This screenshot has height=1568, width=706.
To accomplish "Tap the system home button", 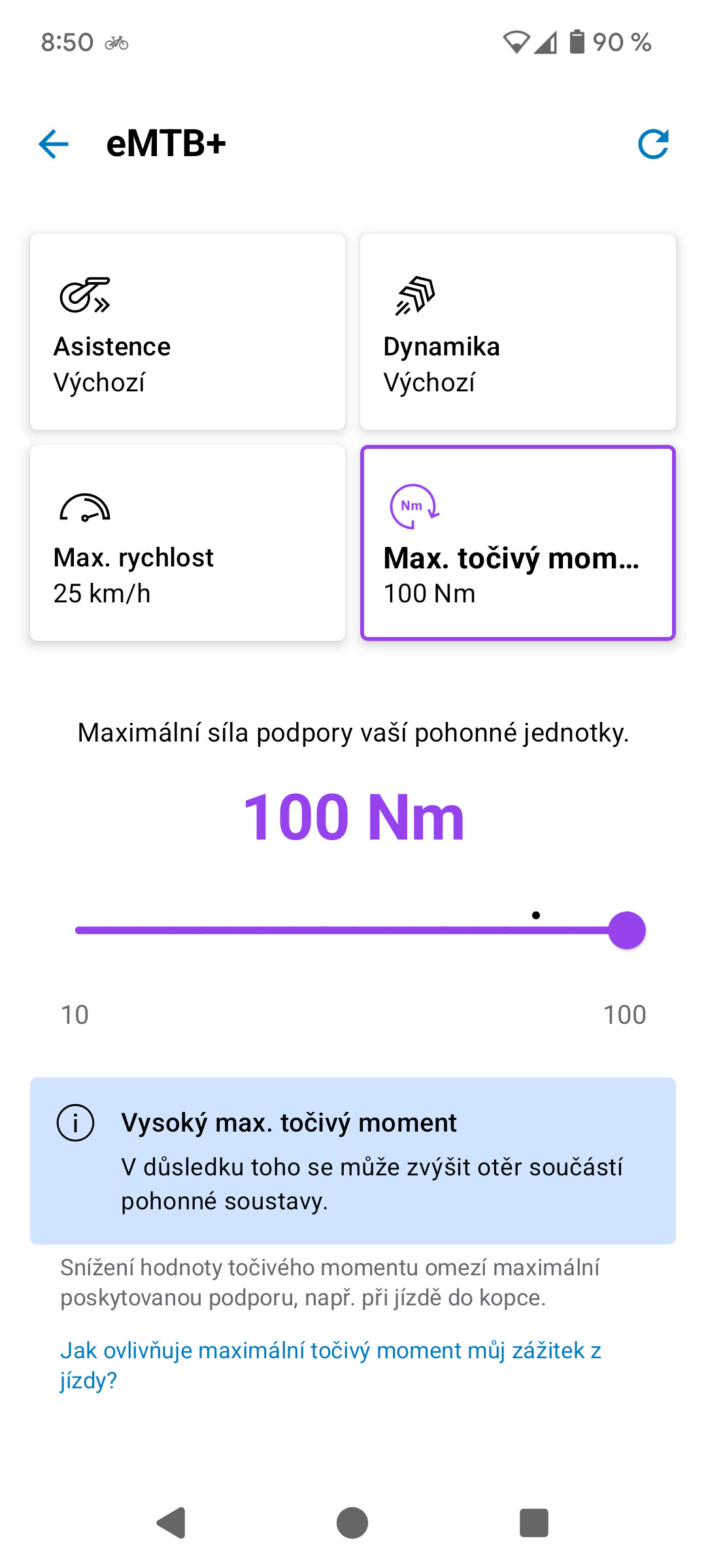I will pyautogui.click(x=352, y=1523).
